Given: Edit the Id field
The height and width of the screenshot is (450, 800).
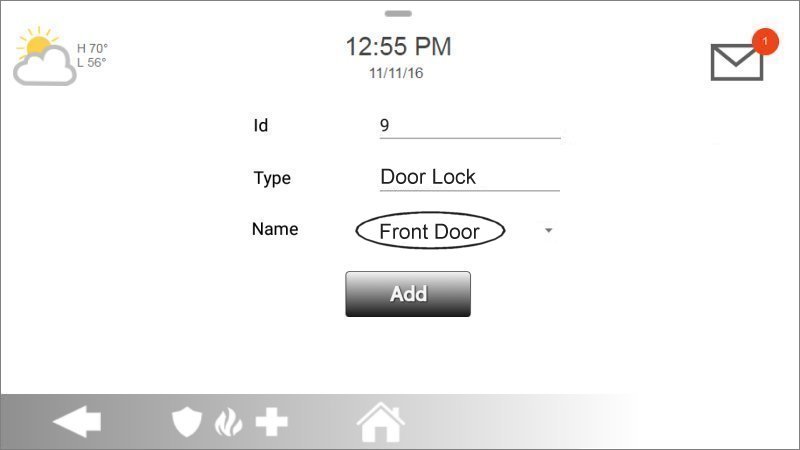Looking at the screenshot, I should (x=468, y=126).
